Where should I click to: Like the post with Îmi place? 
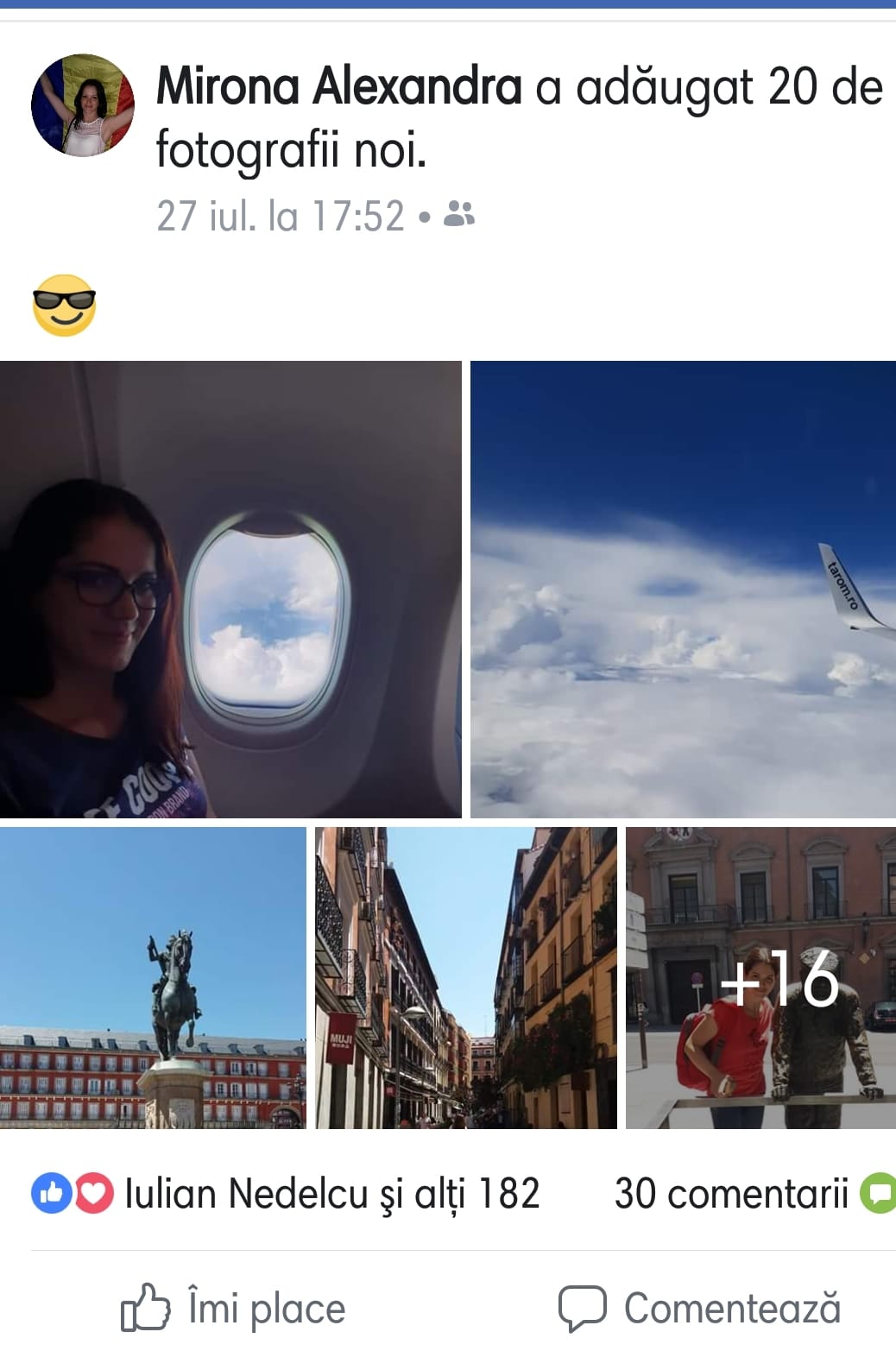(x=233, y=1308)
